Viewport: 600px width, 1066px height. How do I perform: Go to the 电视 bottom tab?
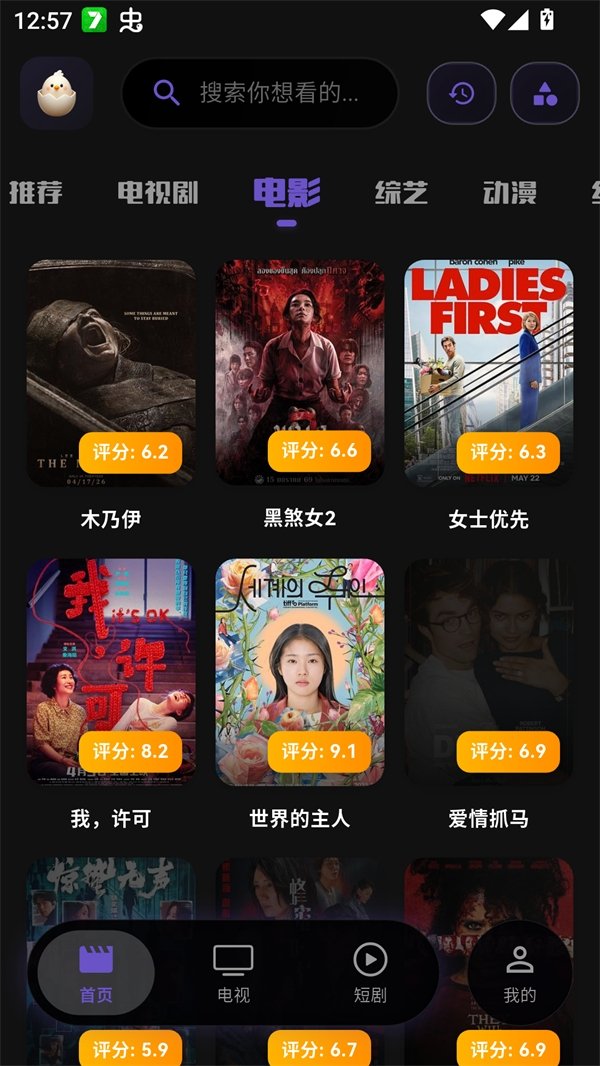[234, 974]
